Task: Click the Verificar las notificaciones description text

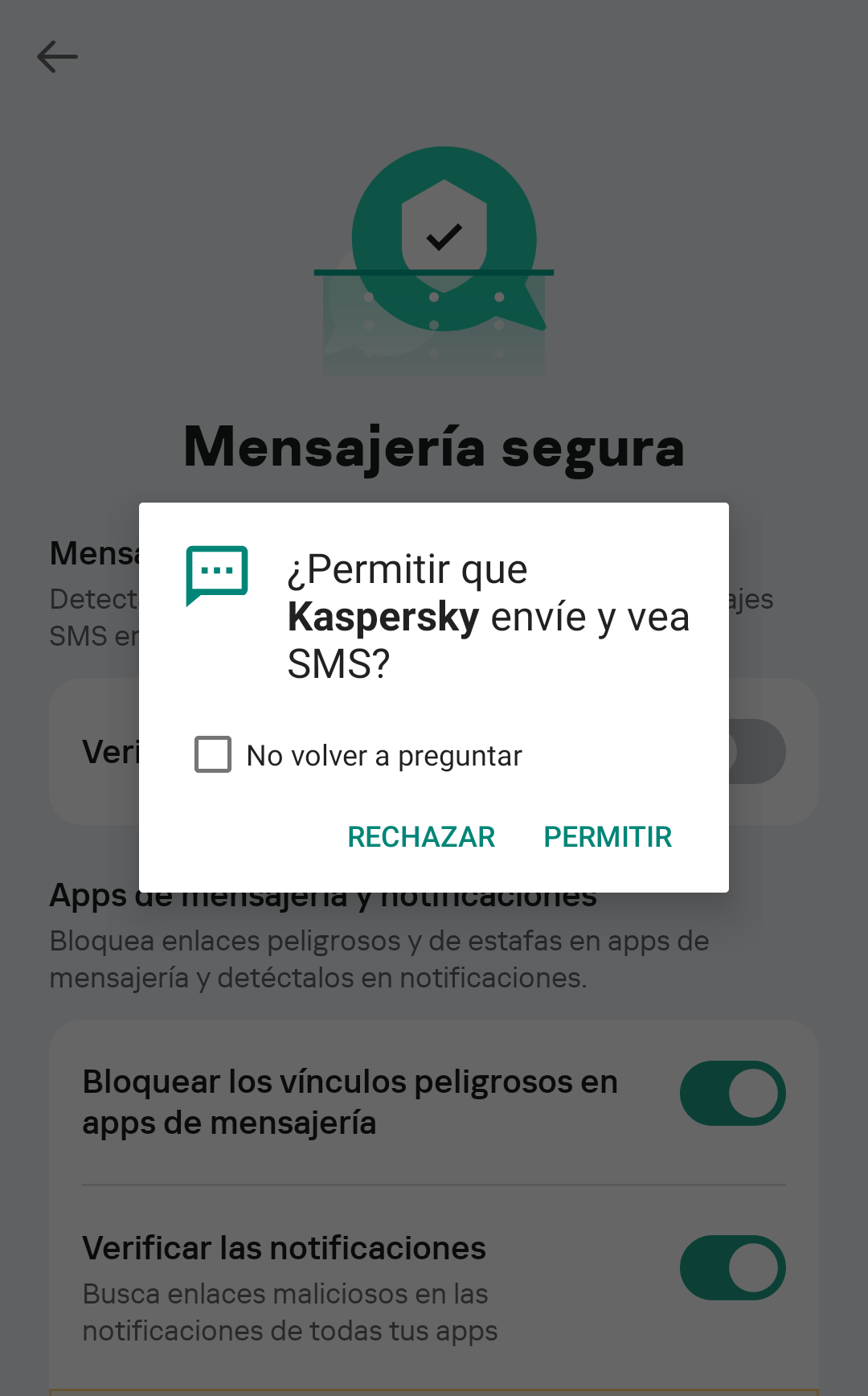Action: (289, 1311)
